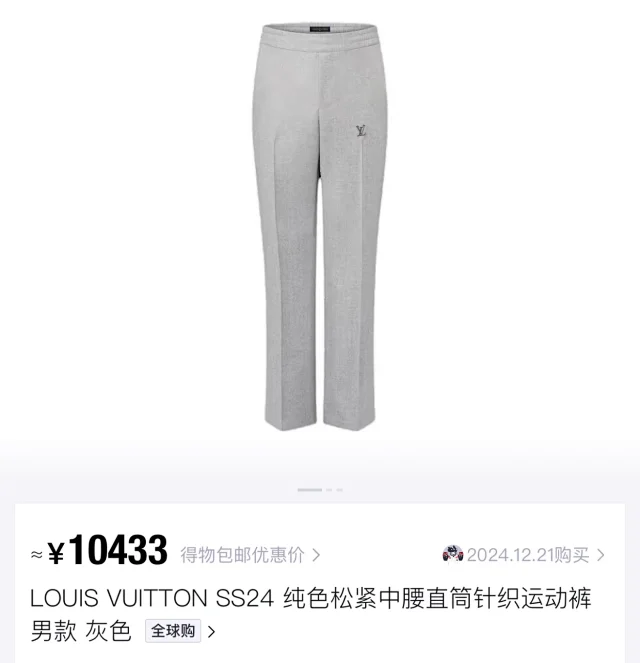Open the 得物包邮优惠价 price details
The image size is (640, 663).
(x=250, y=554)
